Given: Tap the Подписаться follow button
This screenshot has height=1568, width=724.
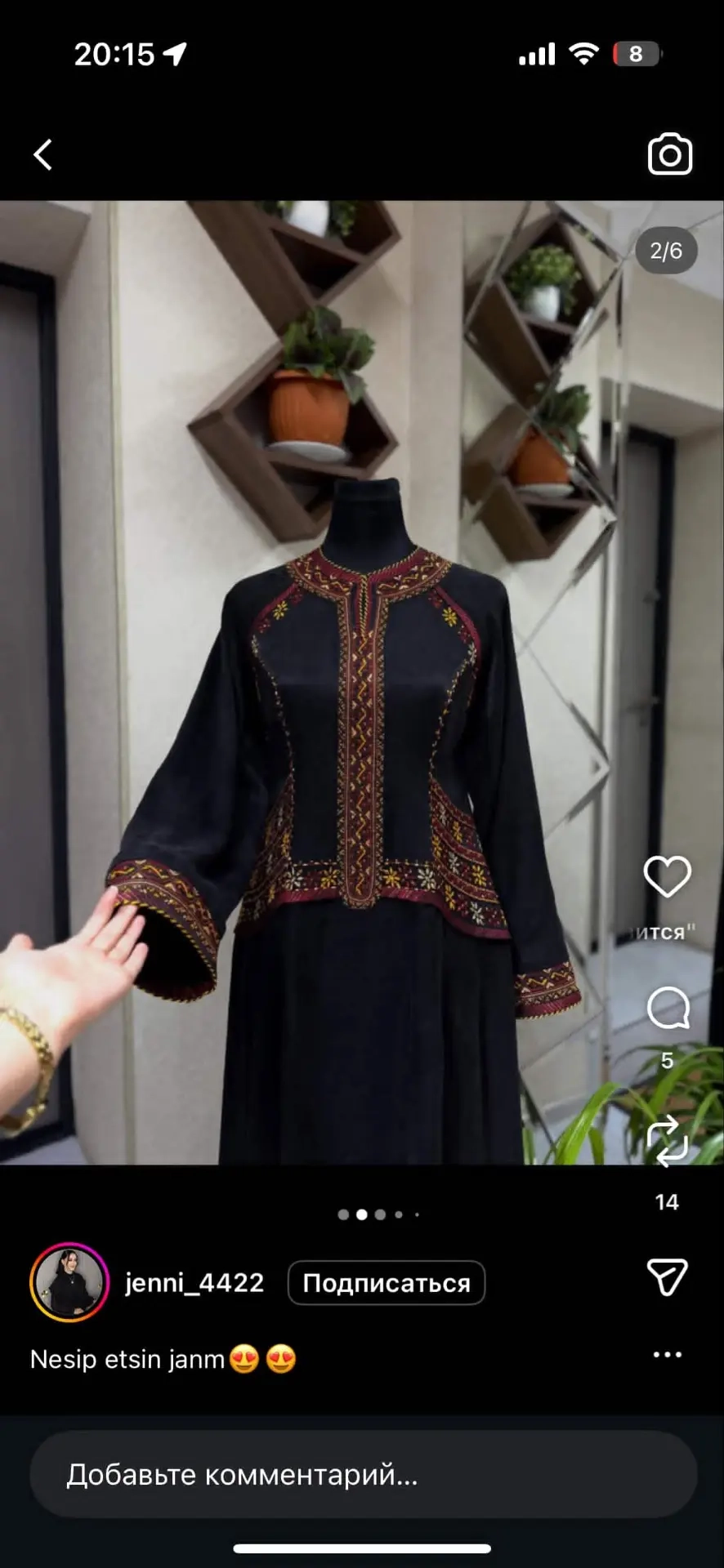Looking at the screenshot, I should [387, 1283].
